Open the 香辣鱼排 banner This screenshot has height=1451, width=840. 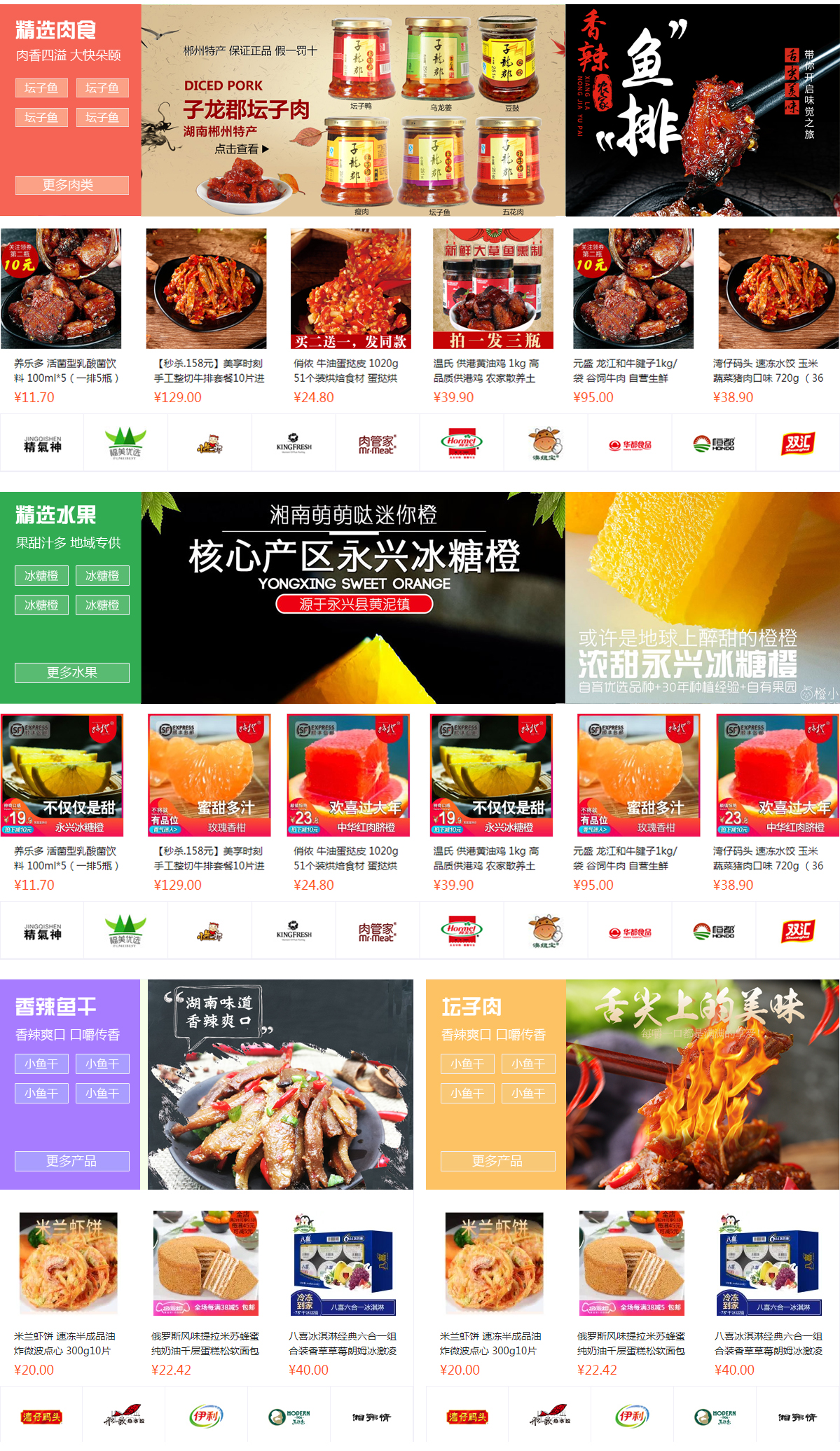(x=702, y=111)
